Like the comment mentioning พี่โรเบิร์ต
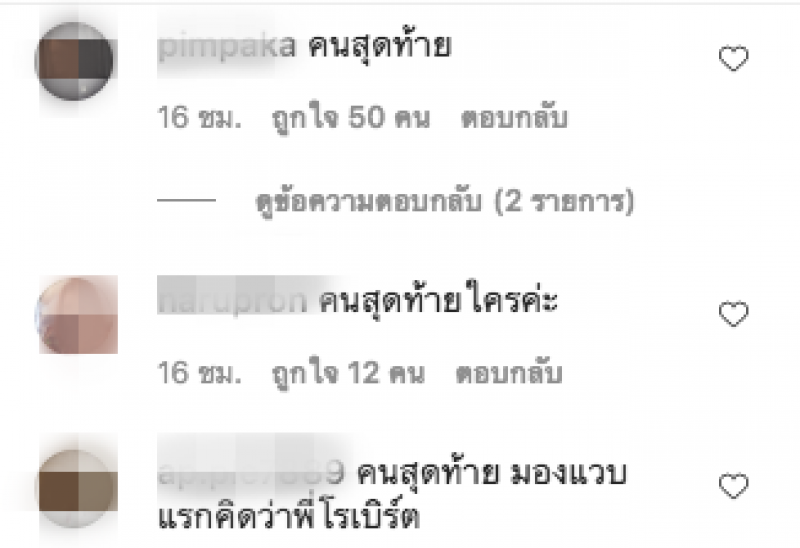This screenshot has height=548, width=800. 734,487
